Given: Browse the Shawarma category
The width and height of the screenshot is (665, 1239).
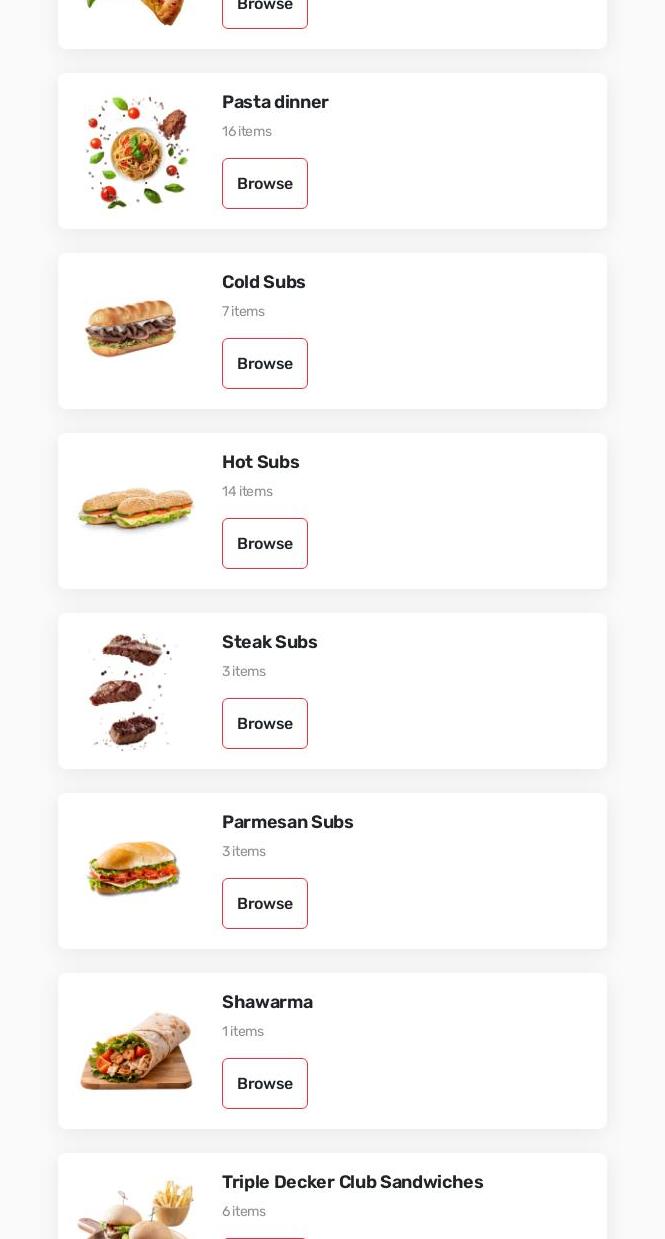Looking at the screenshot, I should [x=265, y=1083].
